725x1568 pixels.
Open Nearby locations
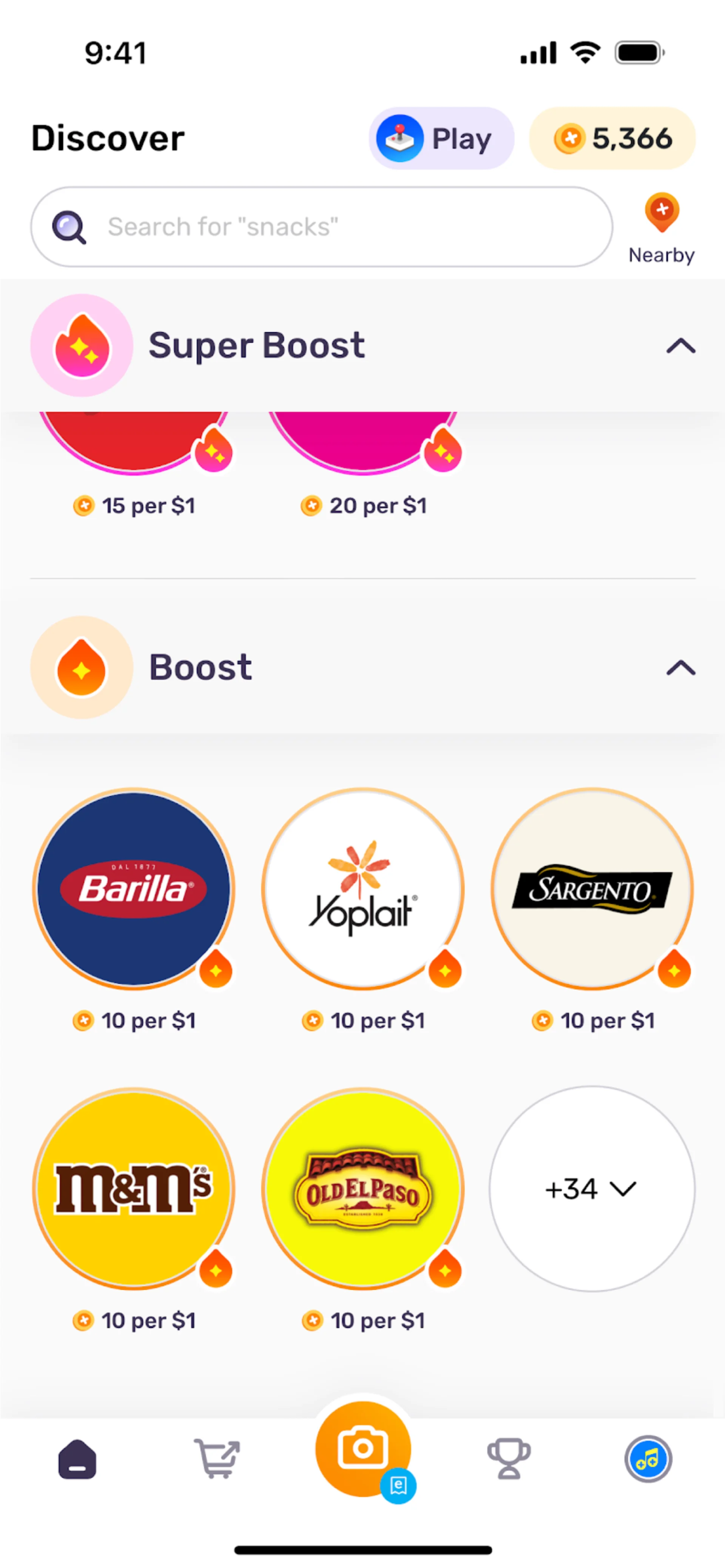click(x=661, y=228)
